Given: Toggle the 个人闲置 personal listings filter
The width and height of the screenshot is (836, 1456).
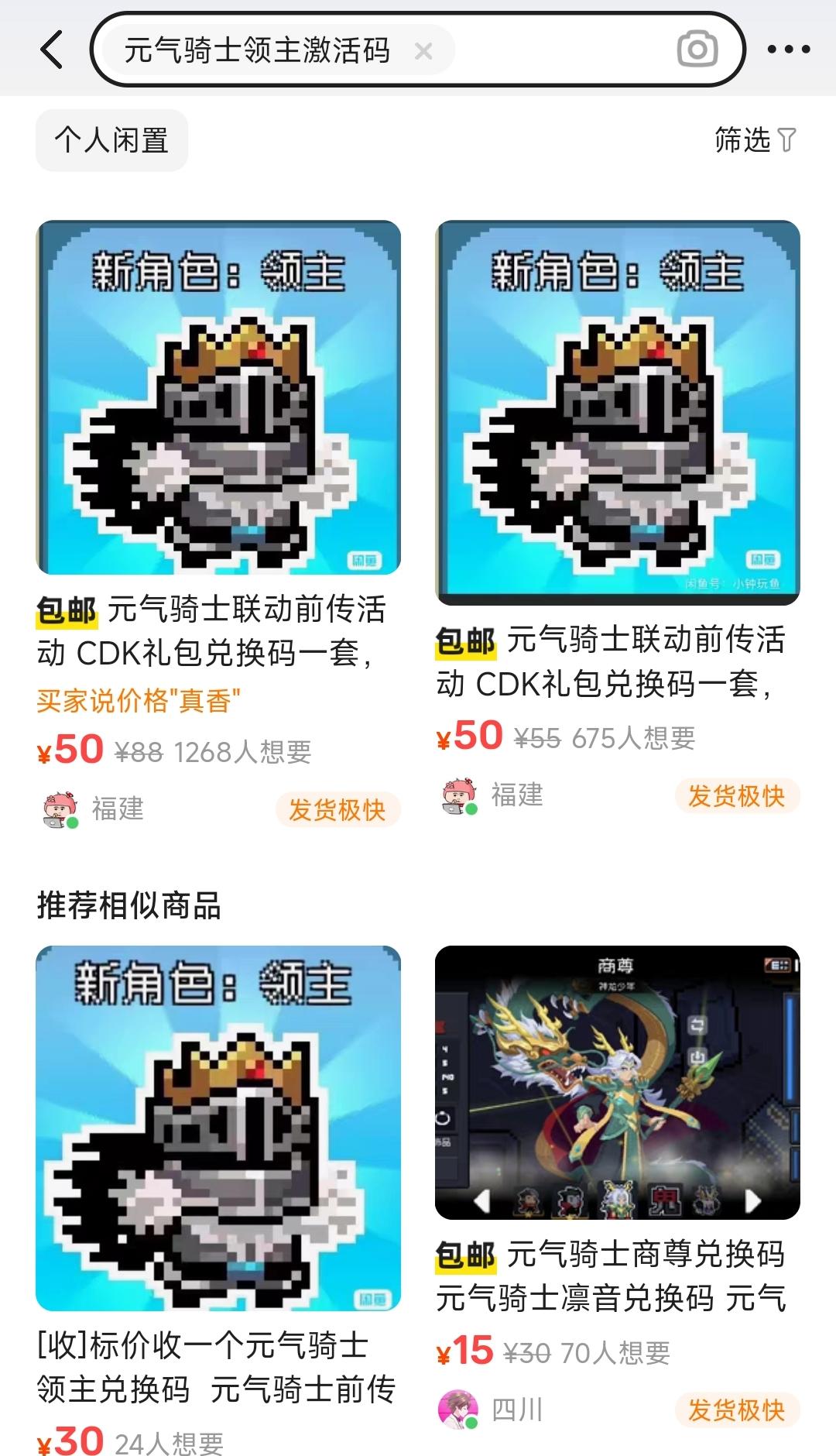Looking at the screenshot, I should [x=111, y=140].
